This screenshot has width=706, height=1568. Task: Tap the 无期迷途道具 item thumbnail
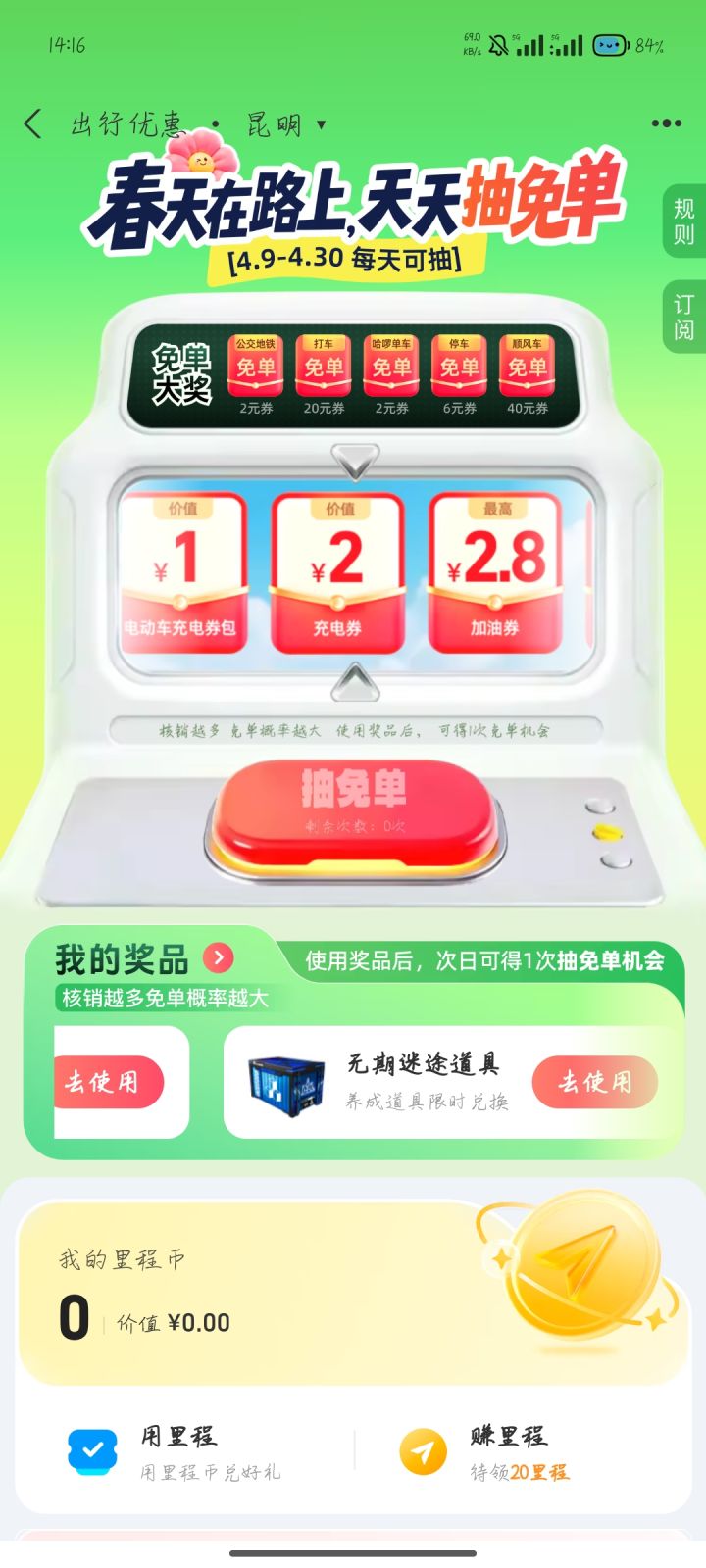pyautogui.click(x=285, y=1082)
